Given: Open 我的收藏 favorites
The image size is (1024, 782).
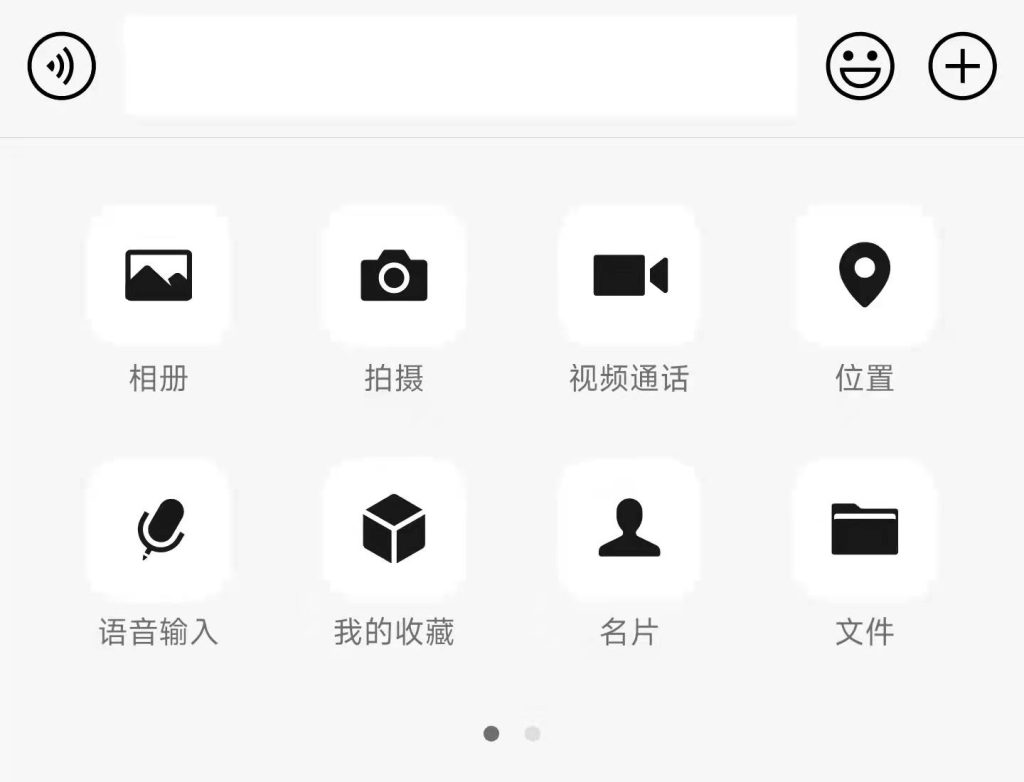Looking at the screenshot, I should pos(394,529).
